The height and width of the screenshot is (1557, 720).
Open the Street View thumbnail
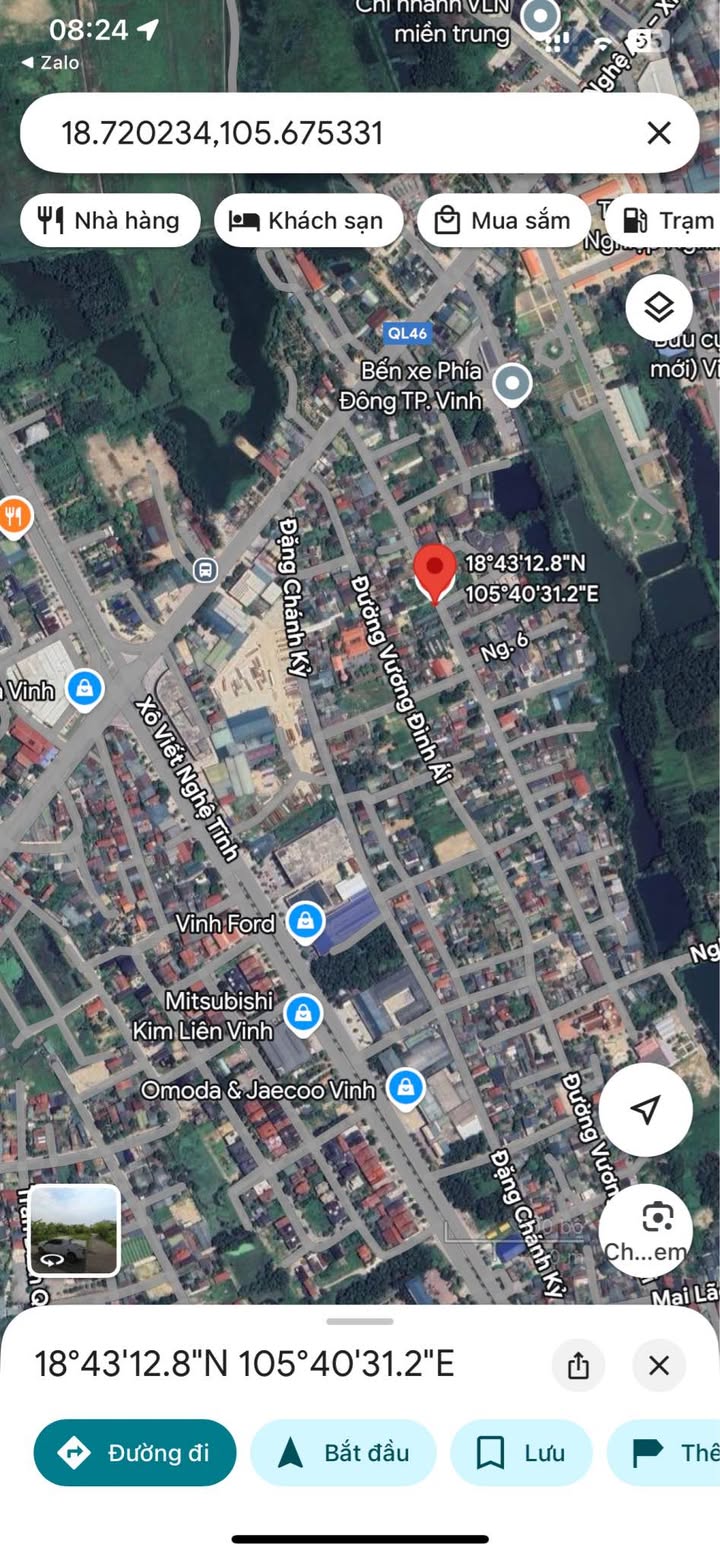74,1230
